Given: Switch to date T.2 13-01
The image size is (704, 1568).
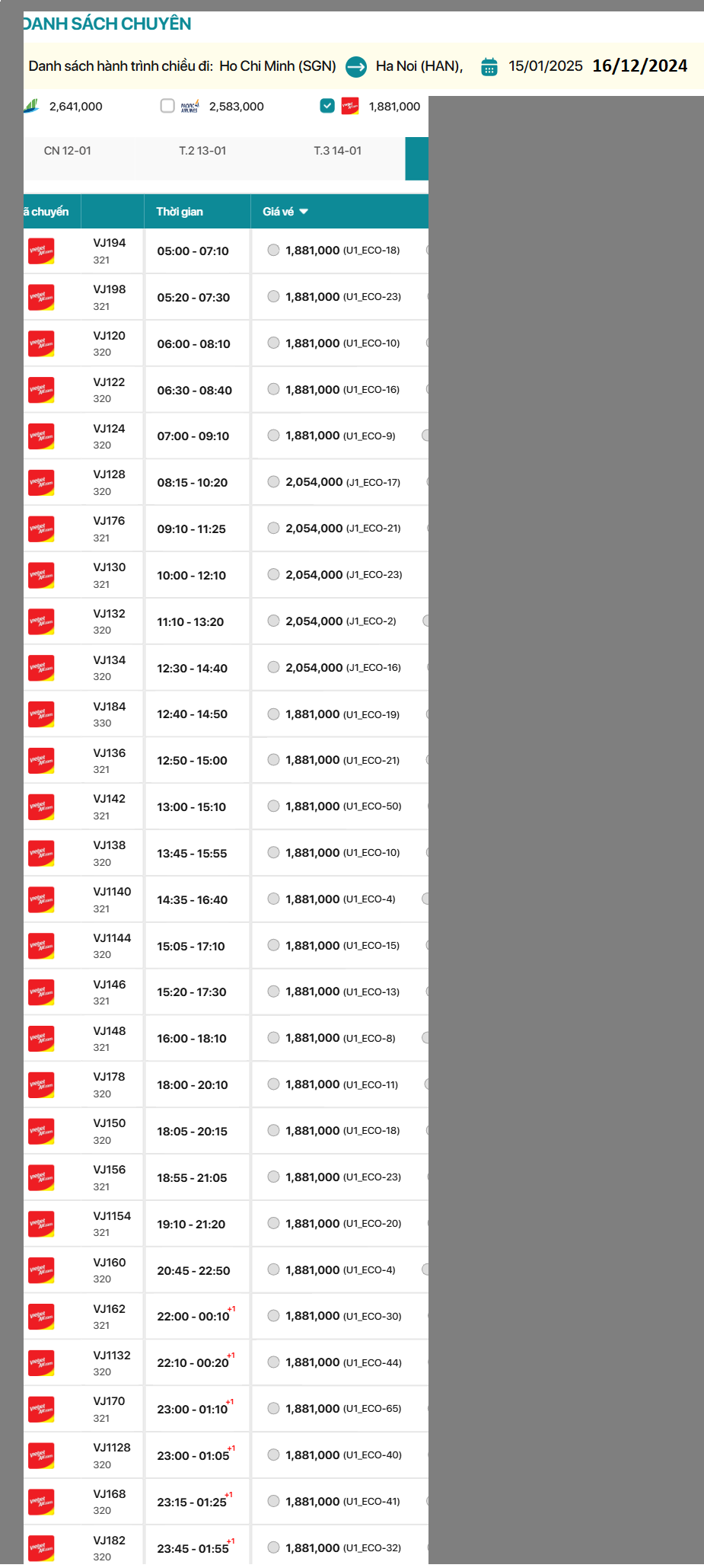Looking at the screenshot, I should pos(202,151).
